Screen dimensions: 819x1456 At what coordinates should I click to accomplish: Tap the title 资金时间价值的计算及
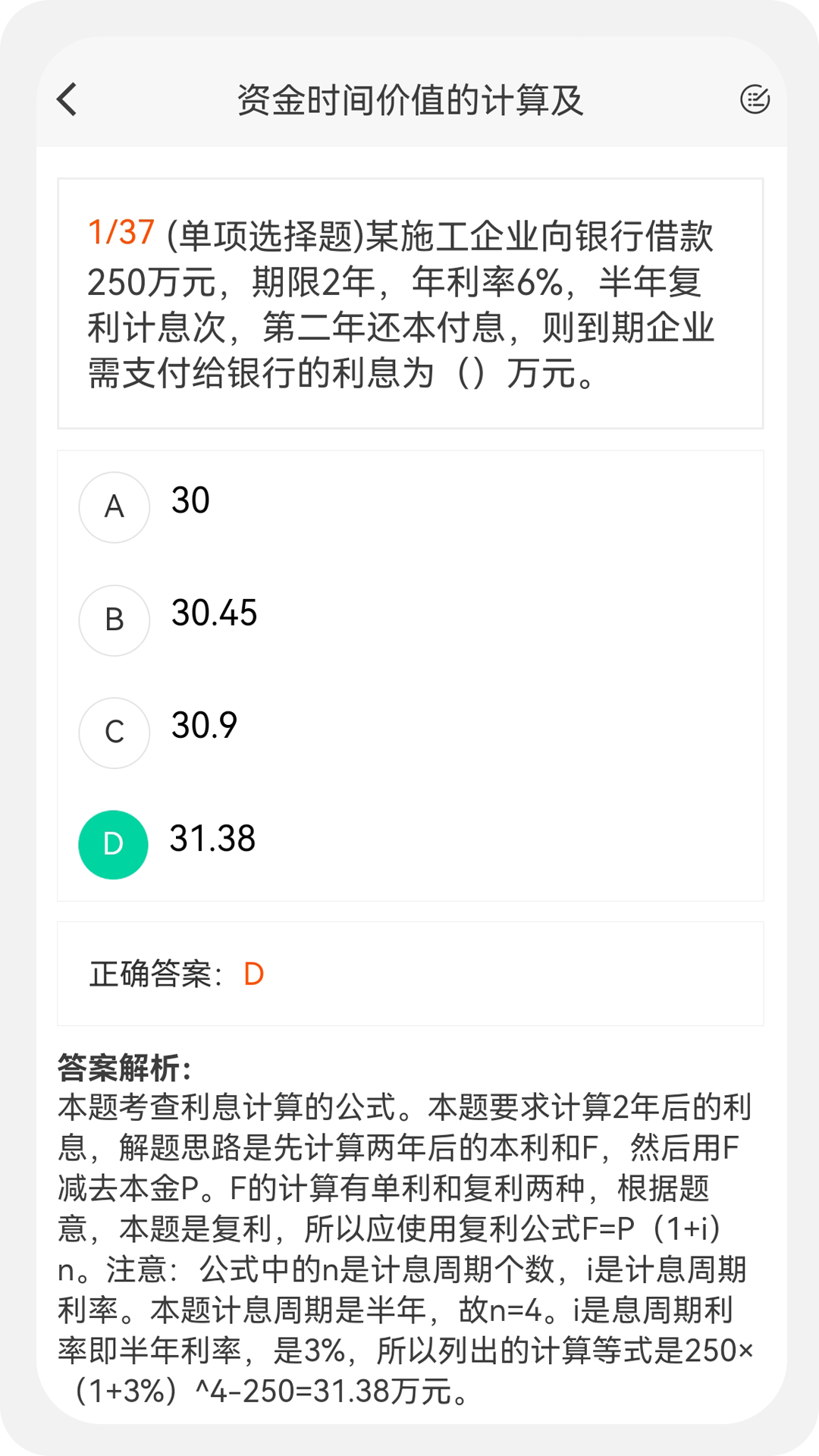(409, 99)
